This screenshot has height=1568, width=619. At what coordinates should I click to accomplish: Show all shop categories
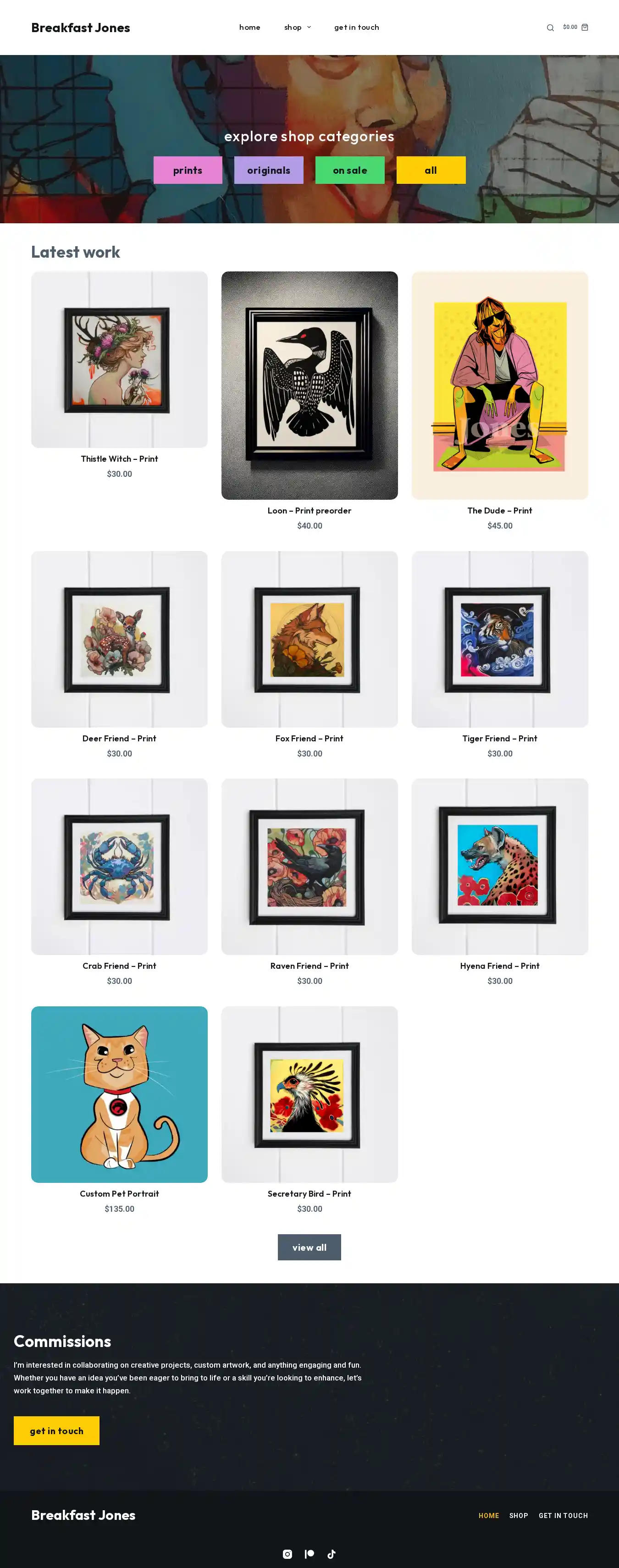430,171
